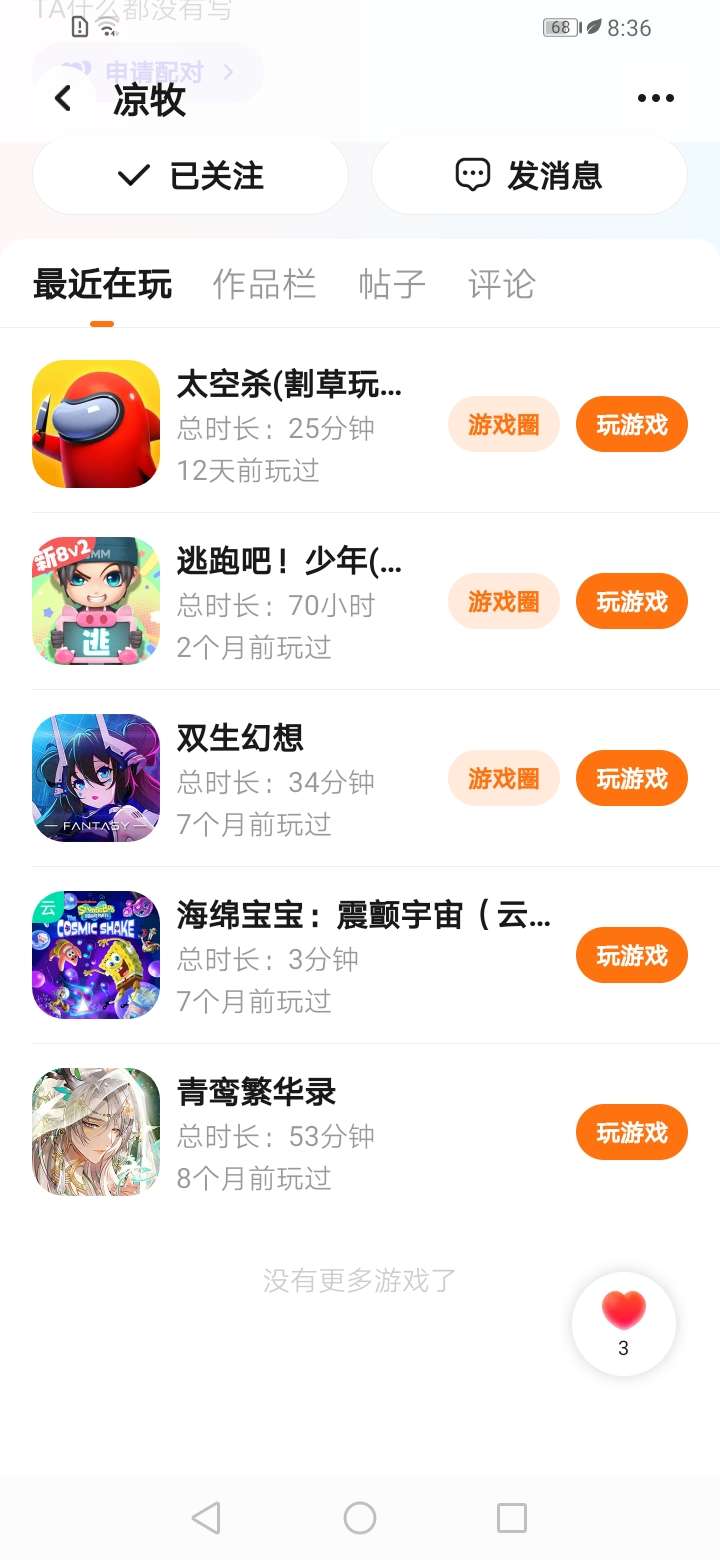Switch to the 作品栏 tab
The image size is (720, 1560).
264,284
